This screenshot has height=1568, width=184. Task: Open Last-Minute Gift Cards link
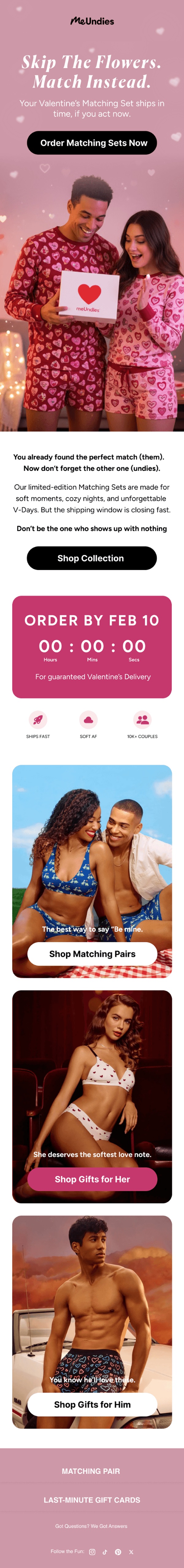(92, 1500)
